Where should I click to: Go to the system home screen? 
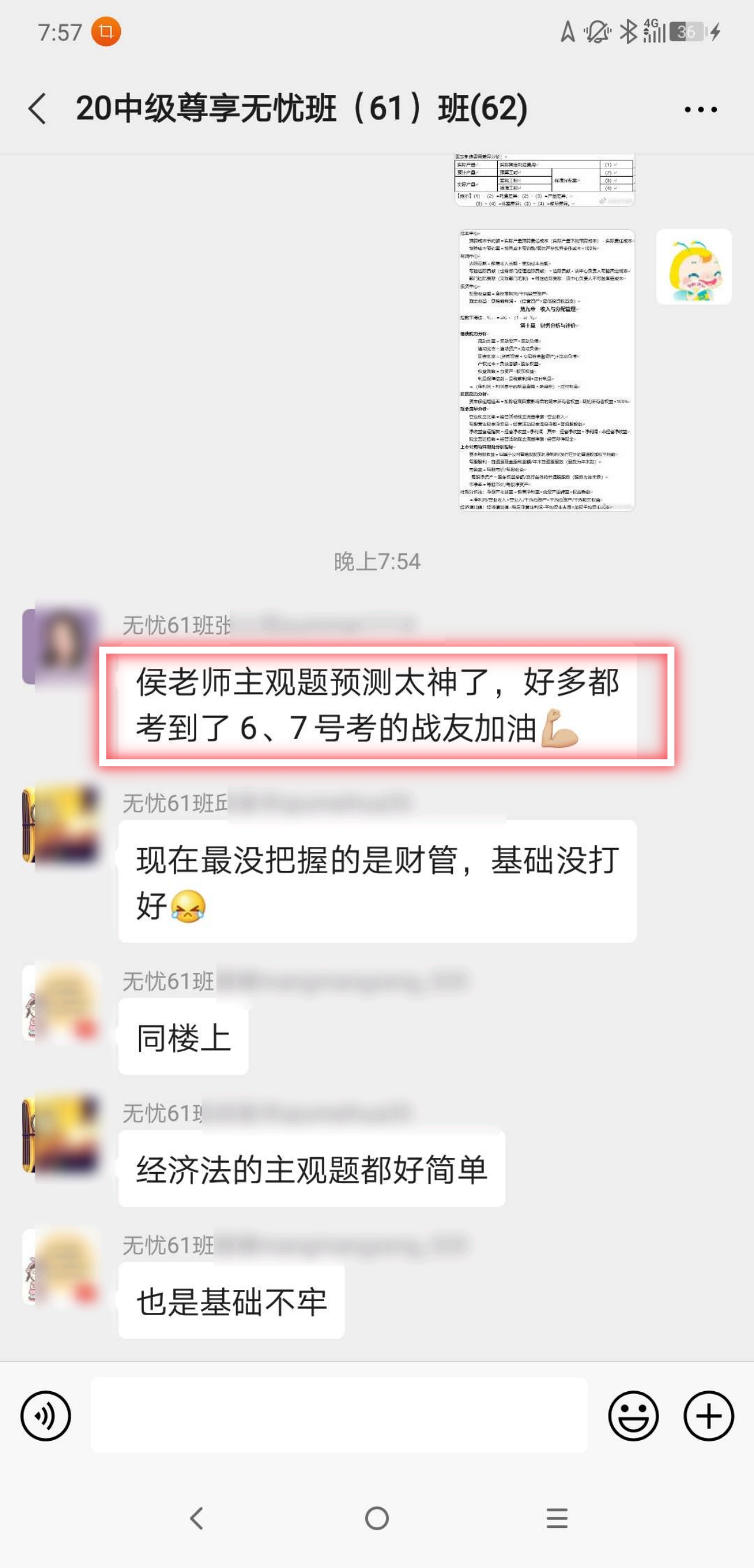coord(376,1518)
